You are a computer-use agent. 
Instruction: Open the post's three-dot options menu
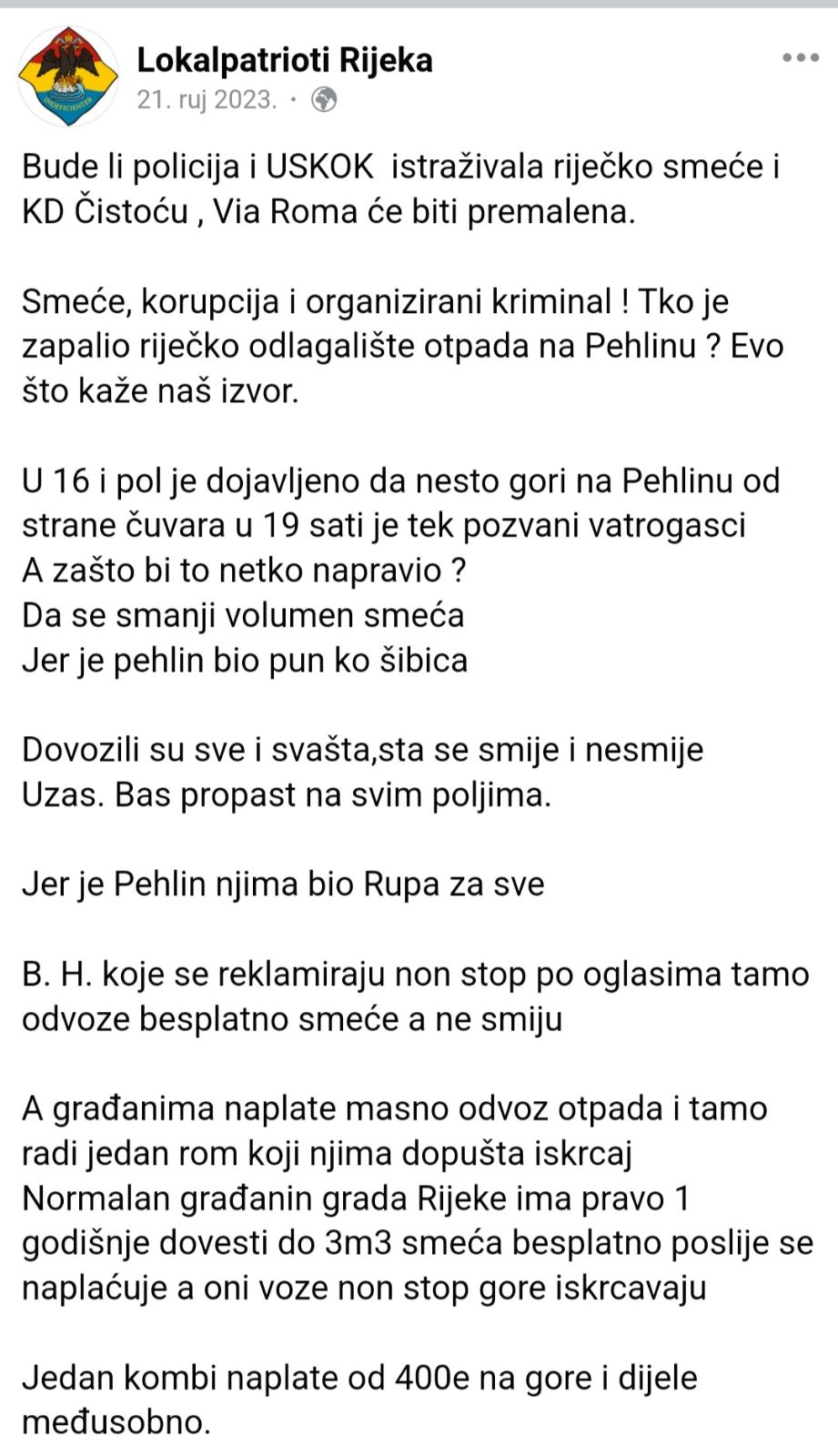click(x=800, y=58)
